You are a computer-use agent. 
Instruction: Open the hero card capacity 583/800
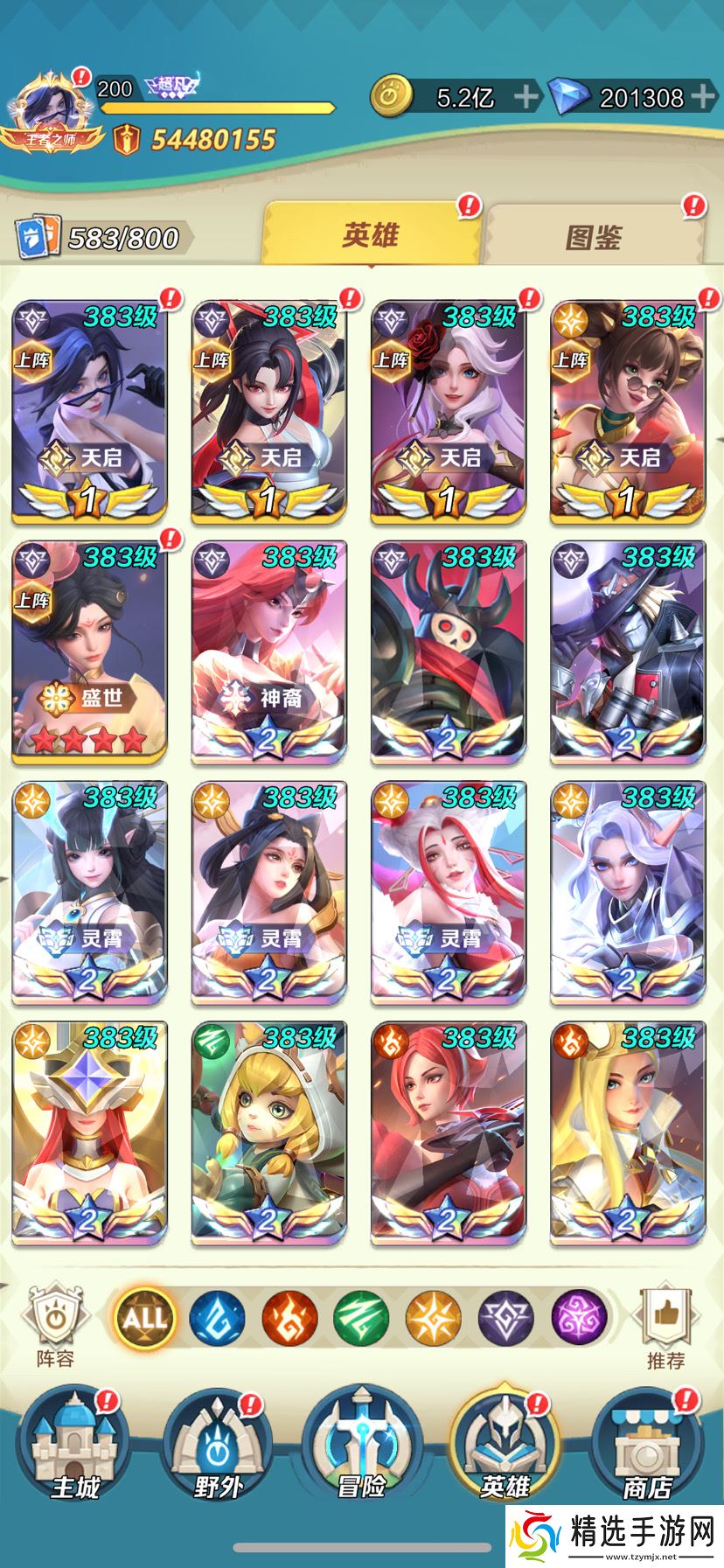(101, 238)
